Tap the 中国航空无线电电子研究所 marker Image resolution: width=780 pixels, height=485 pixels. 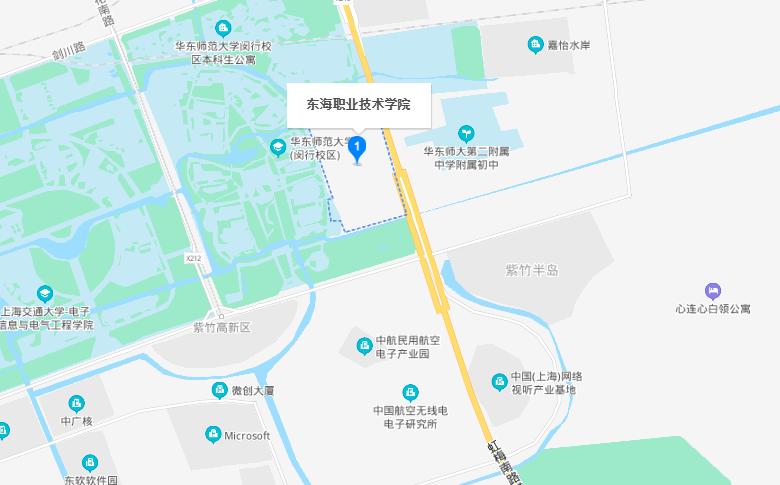coord(410,393)
